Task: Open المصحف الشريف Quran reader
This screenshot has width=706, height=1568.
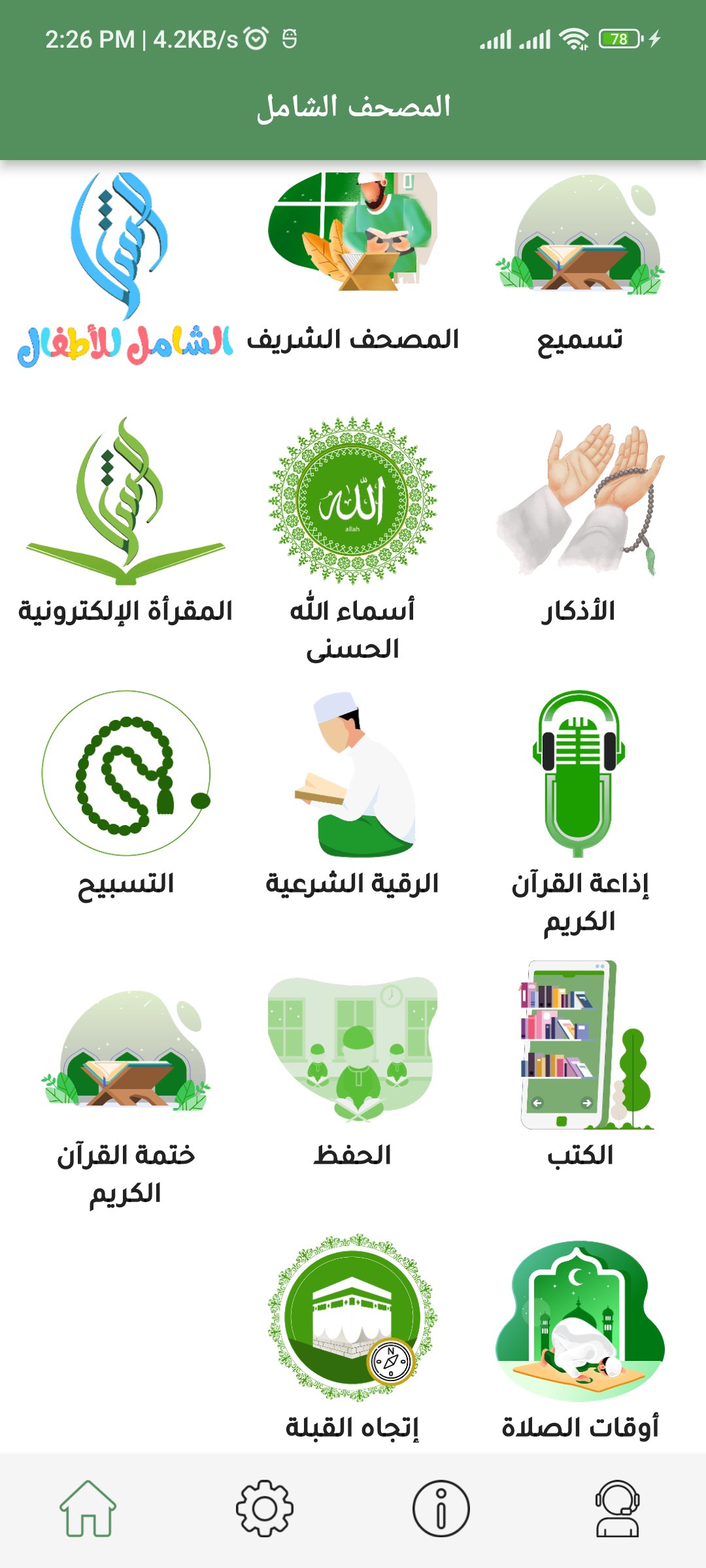Action: tap(353, 261)
